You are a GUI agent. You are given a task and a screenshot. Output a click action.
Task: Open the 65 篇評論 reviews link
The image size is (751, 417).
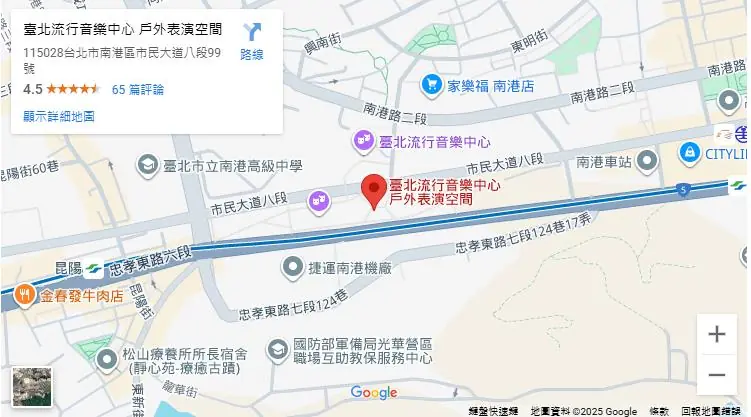[x=138, y=89]
